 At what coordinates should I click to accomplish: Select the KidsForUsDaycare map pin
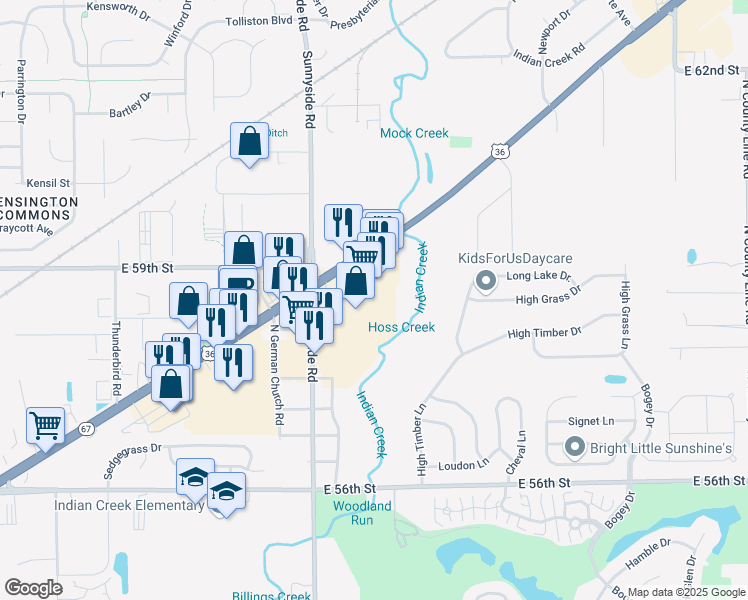(x=485, y=280)
